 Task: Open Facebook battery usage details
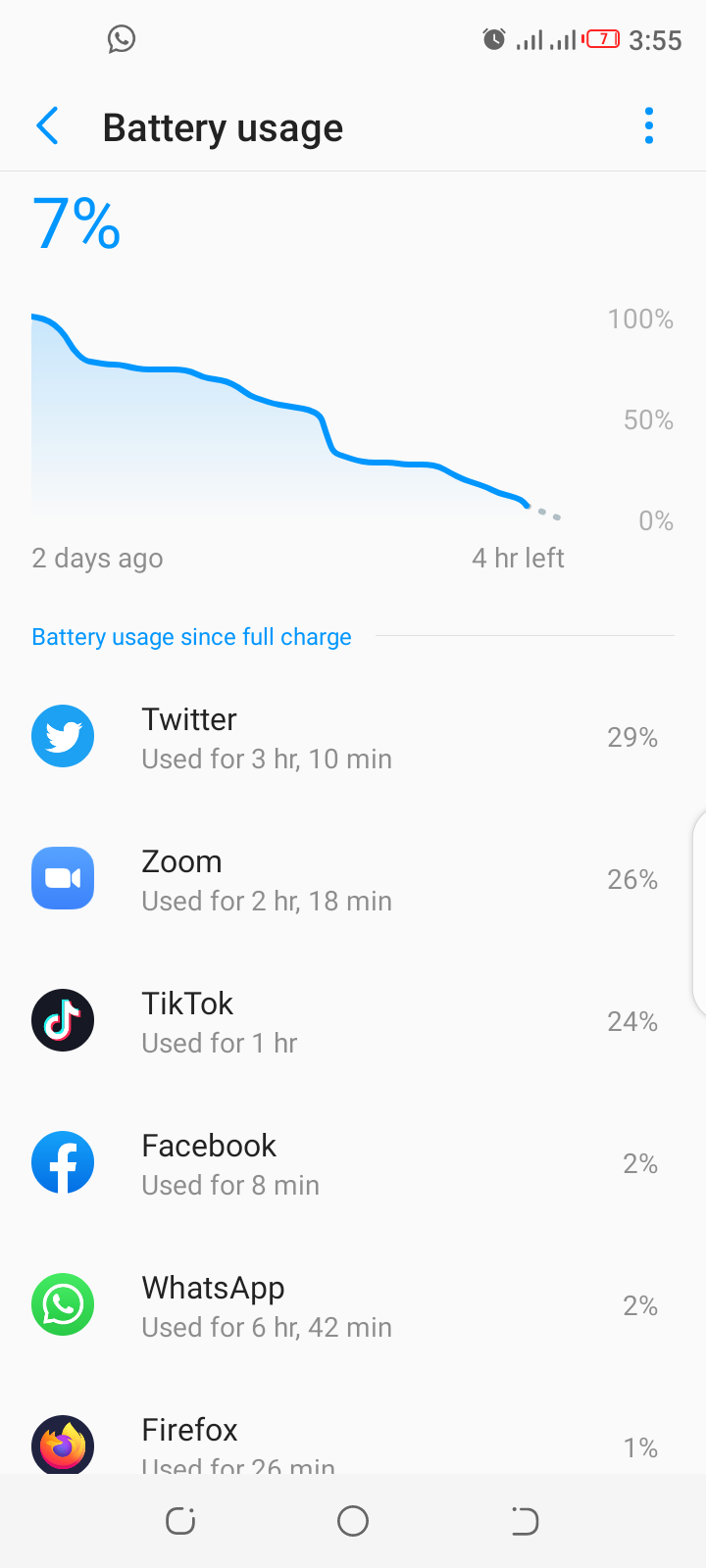[353, 1163]
